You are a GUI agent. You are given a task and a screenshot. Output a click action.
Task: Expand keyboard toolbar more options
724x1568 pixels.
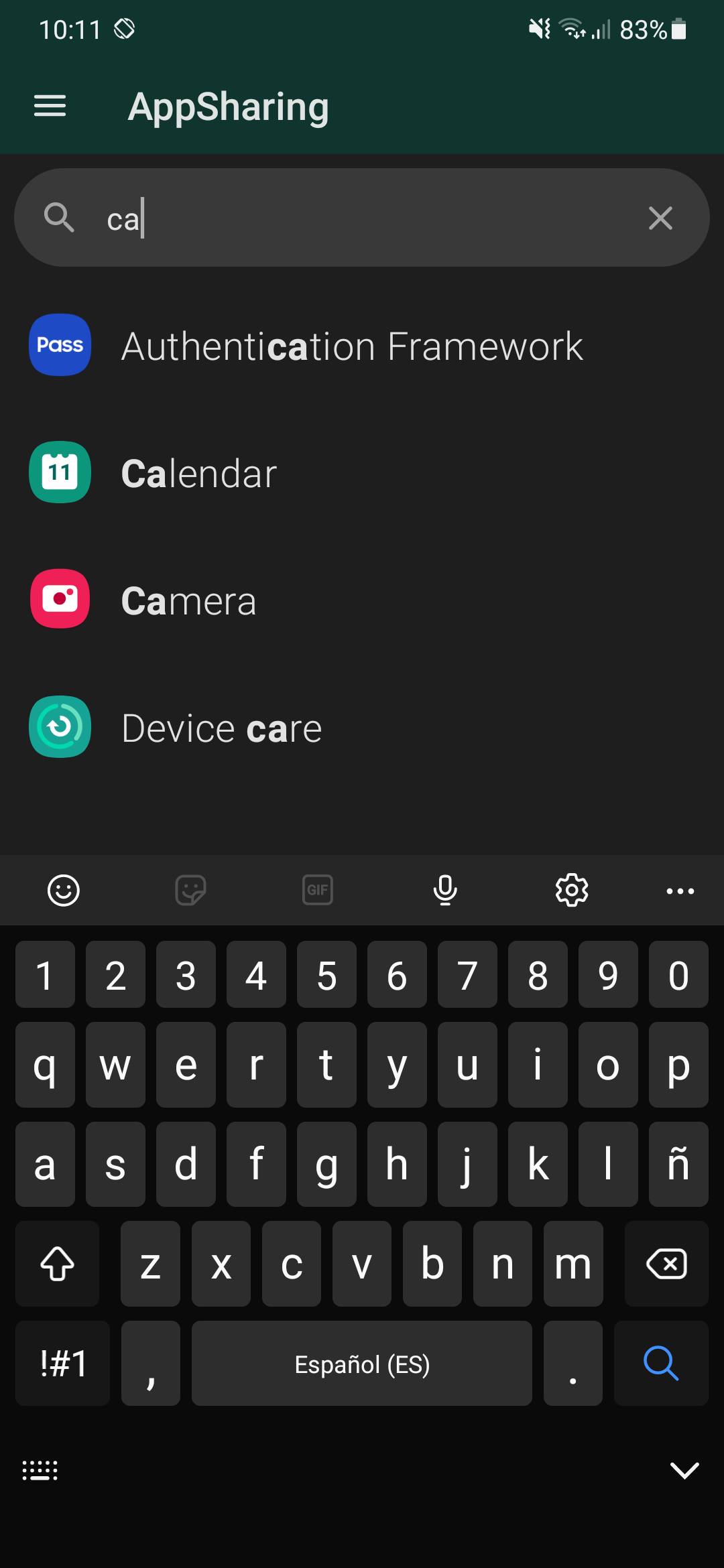(680, 891)
